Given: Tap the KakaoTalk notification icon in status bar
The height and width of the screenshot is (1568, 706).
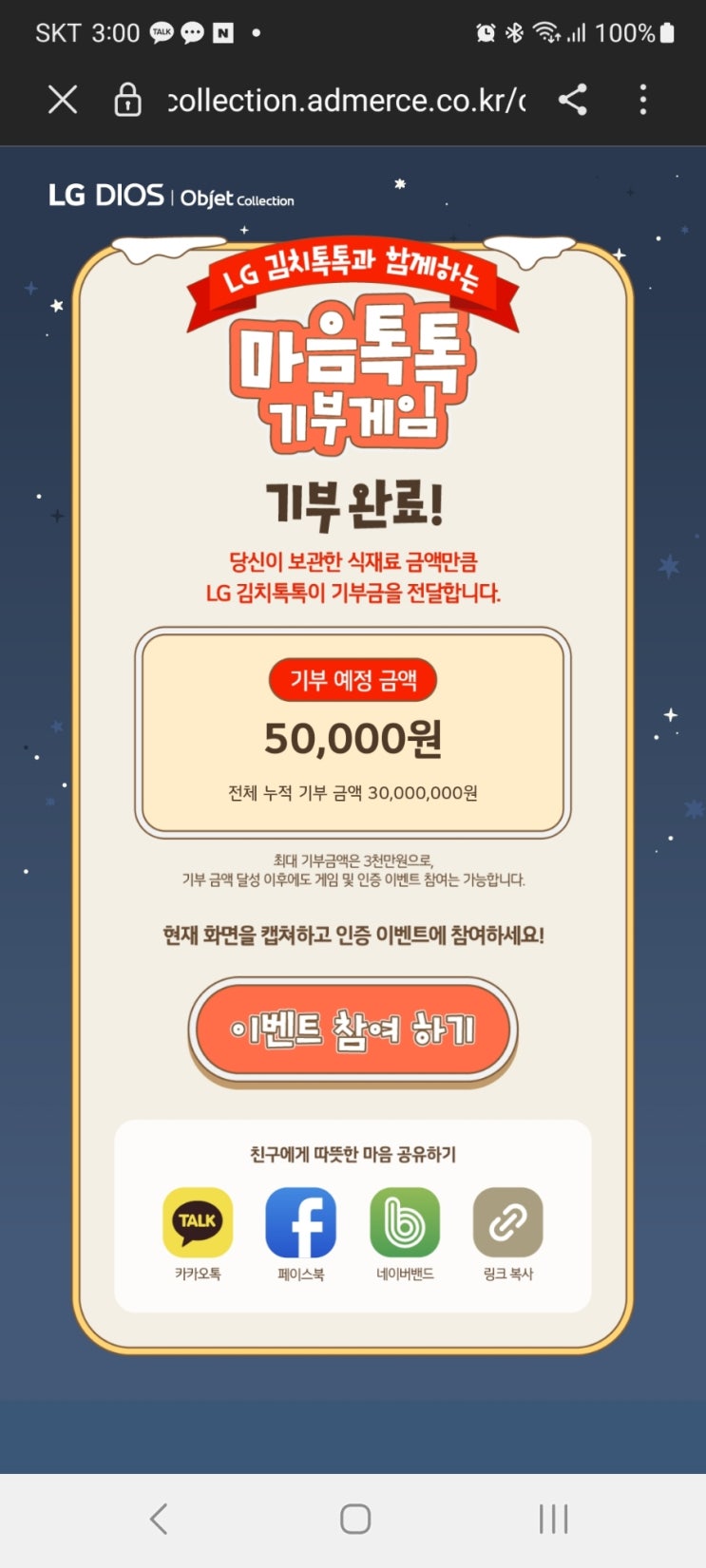Looking at the screenshot, I should click(x=160, y=31).
